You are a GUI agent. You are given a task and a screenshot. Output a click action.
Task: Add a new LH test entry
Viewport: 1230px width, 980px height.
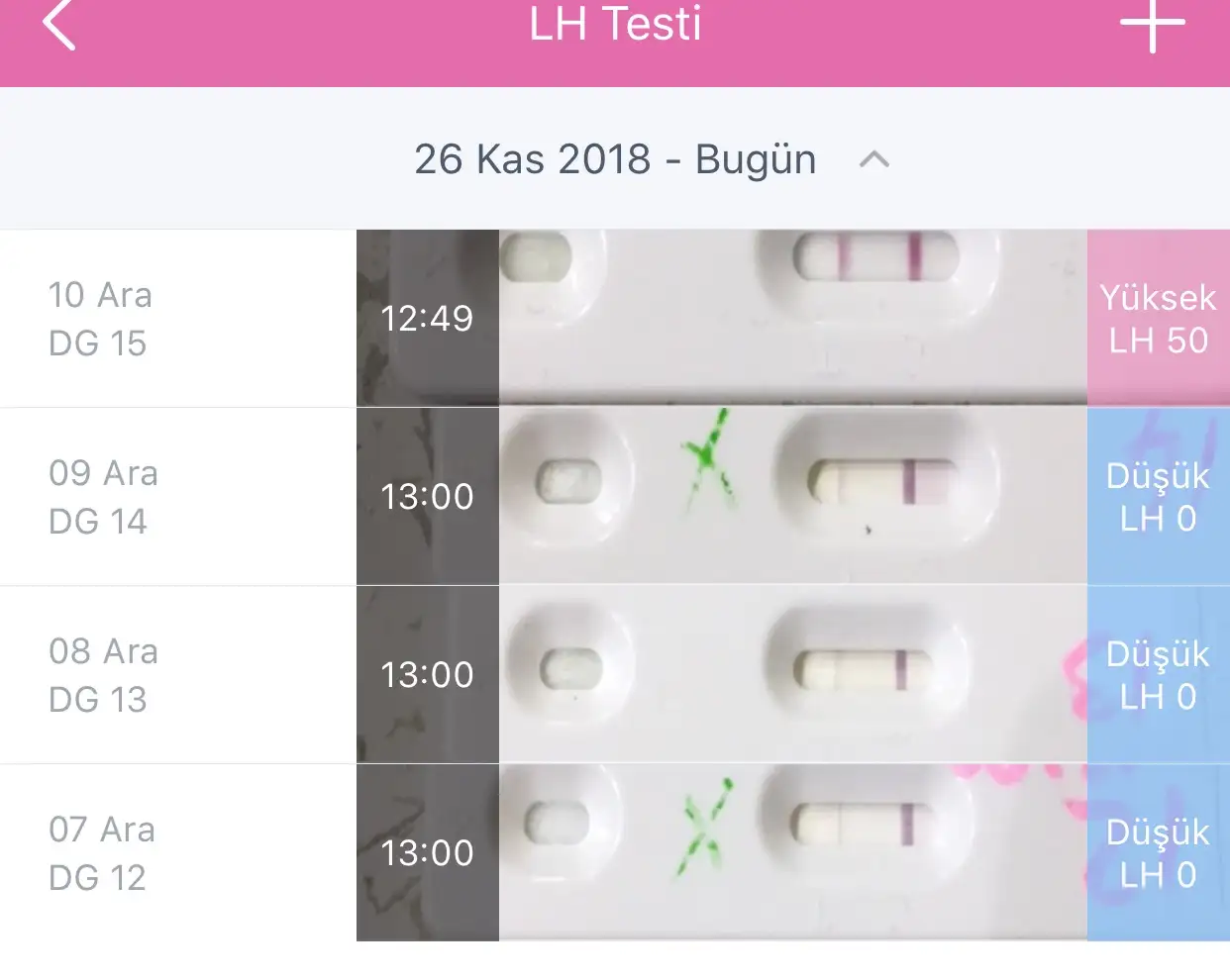click(x=1152, y=24)
